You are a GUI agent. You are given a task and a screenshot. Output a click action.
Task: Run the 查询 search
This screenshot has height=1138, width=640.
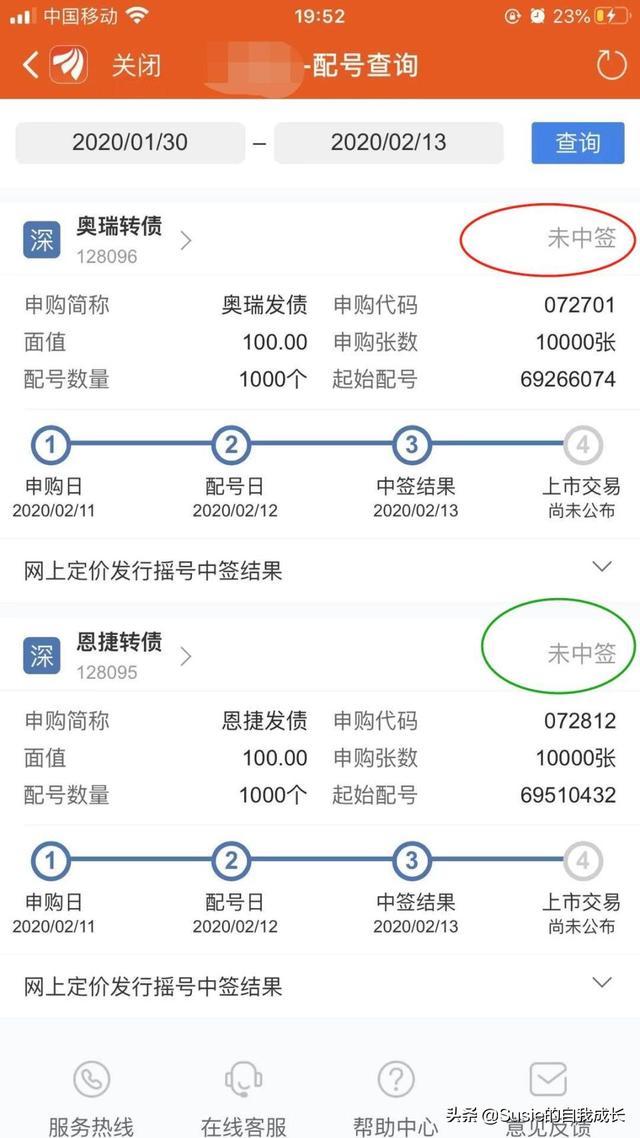pos(578,142)
